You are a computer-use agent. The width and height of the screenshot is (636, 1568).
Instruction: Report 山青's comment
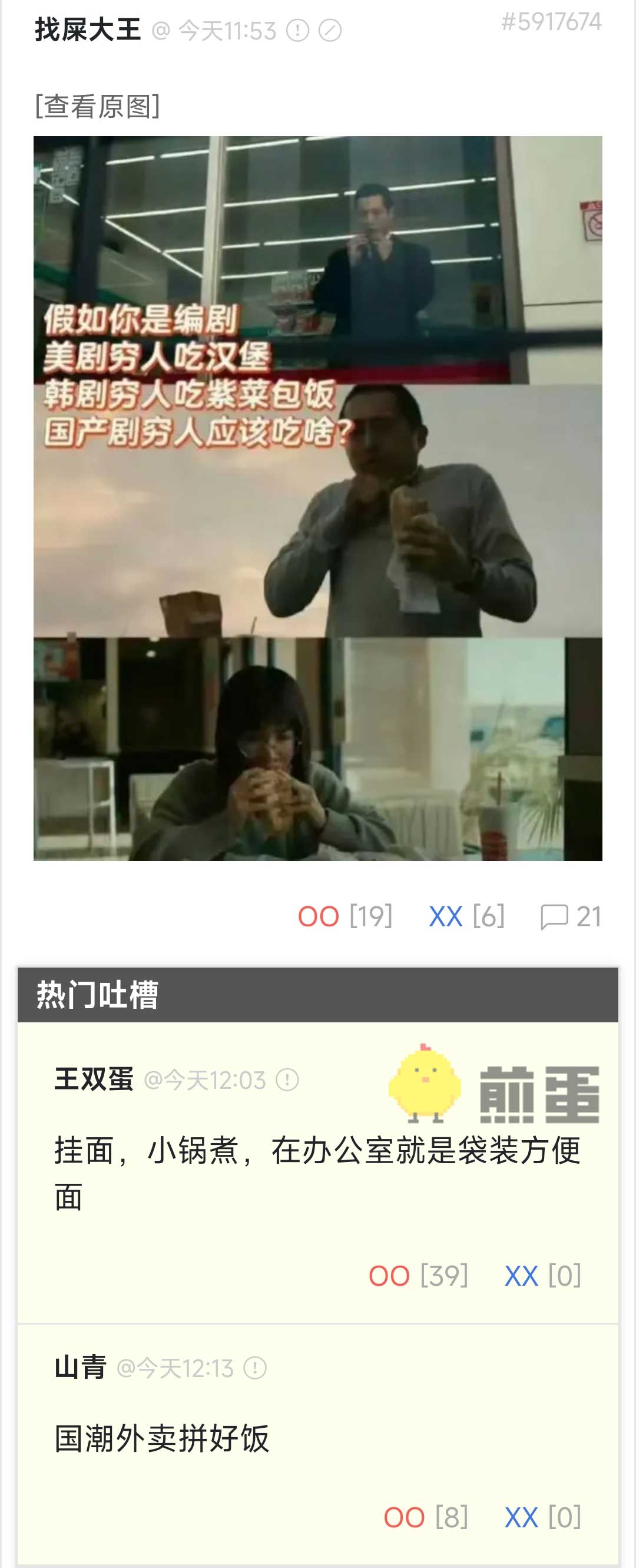coord(255,1369)
